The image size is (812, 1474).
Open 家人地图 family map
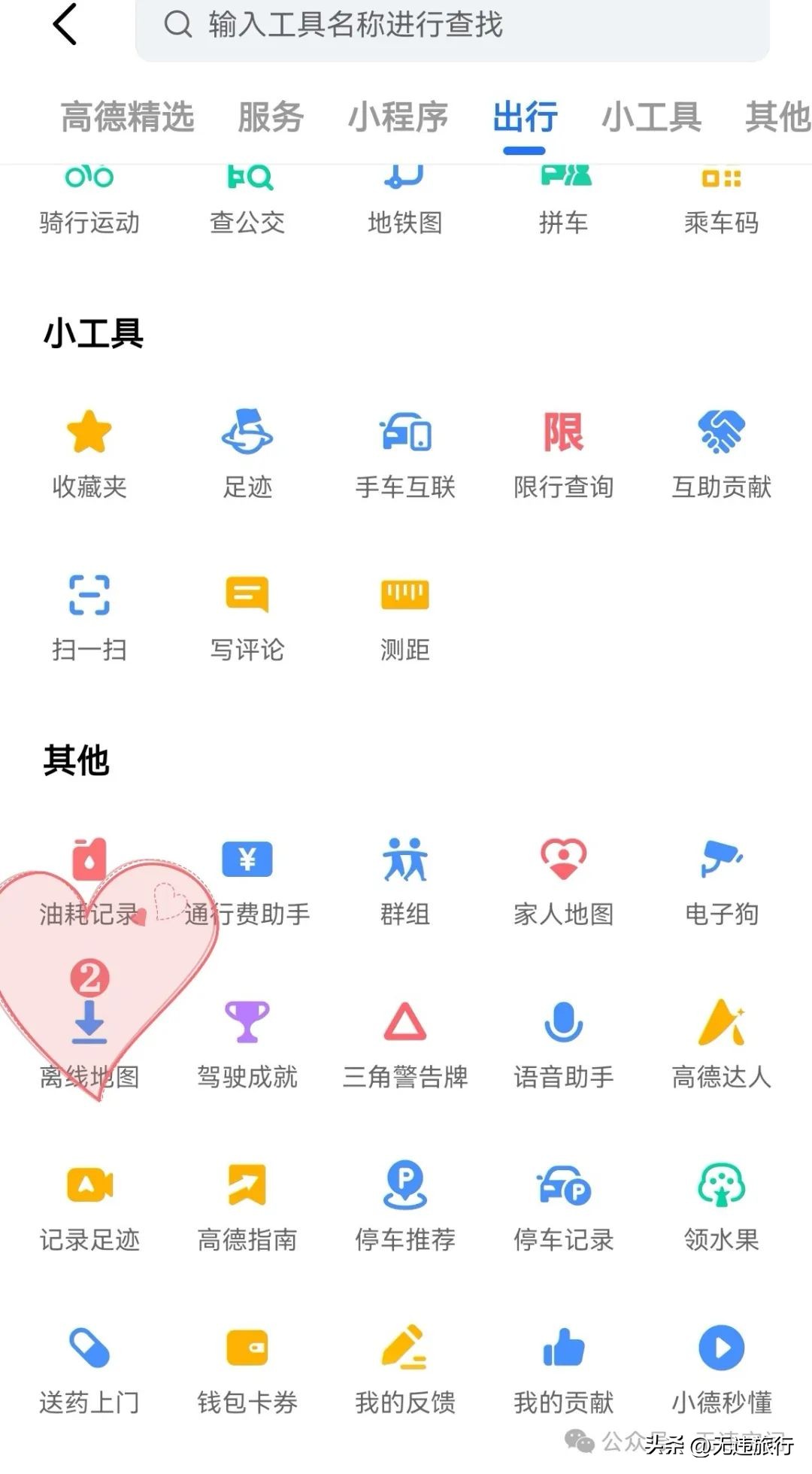[563, 881]
